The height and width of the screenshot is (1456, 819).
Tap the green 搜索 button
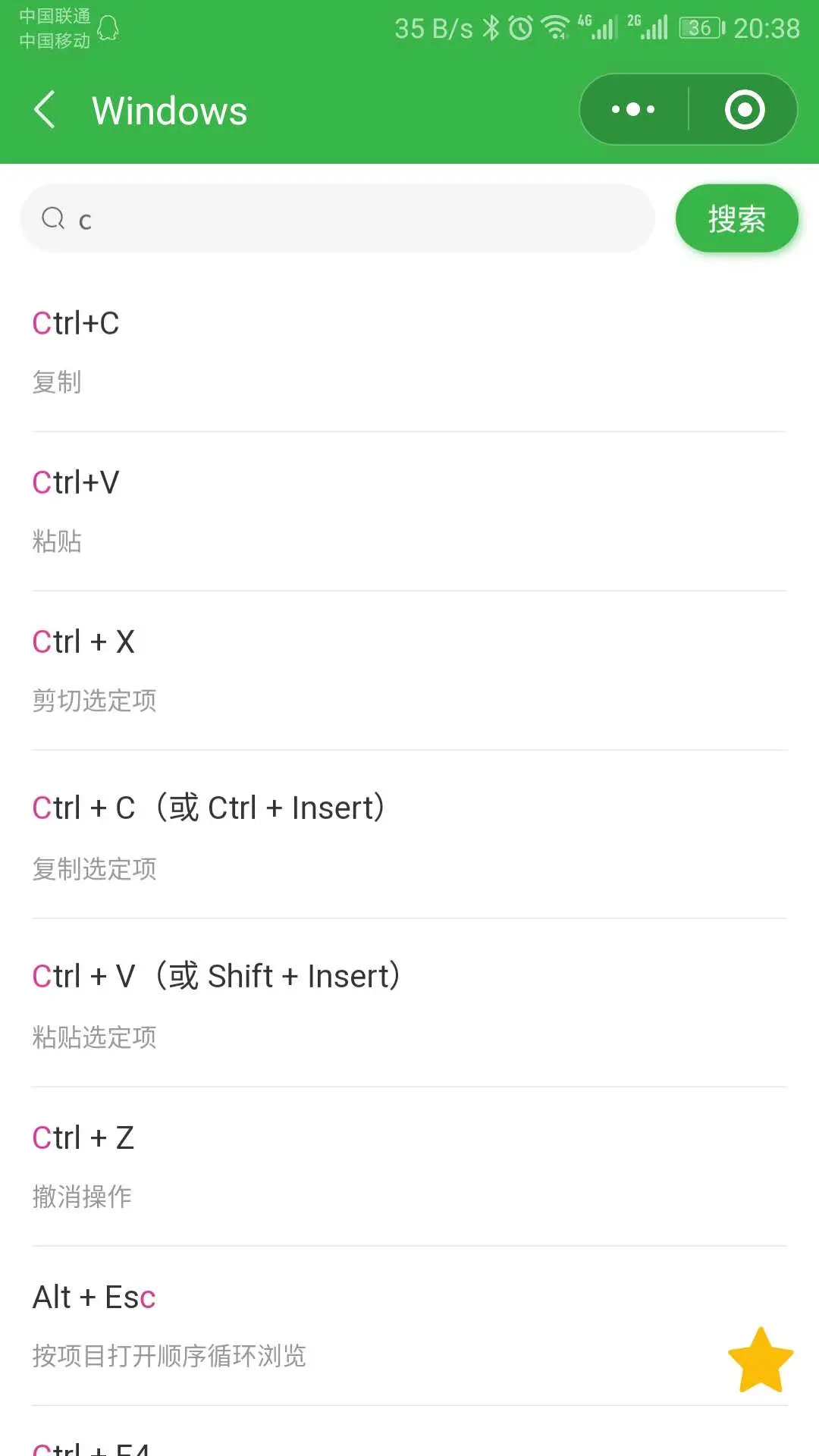click(x=736, y=219)
